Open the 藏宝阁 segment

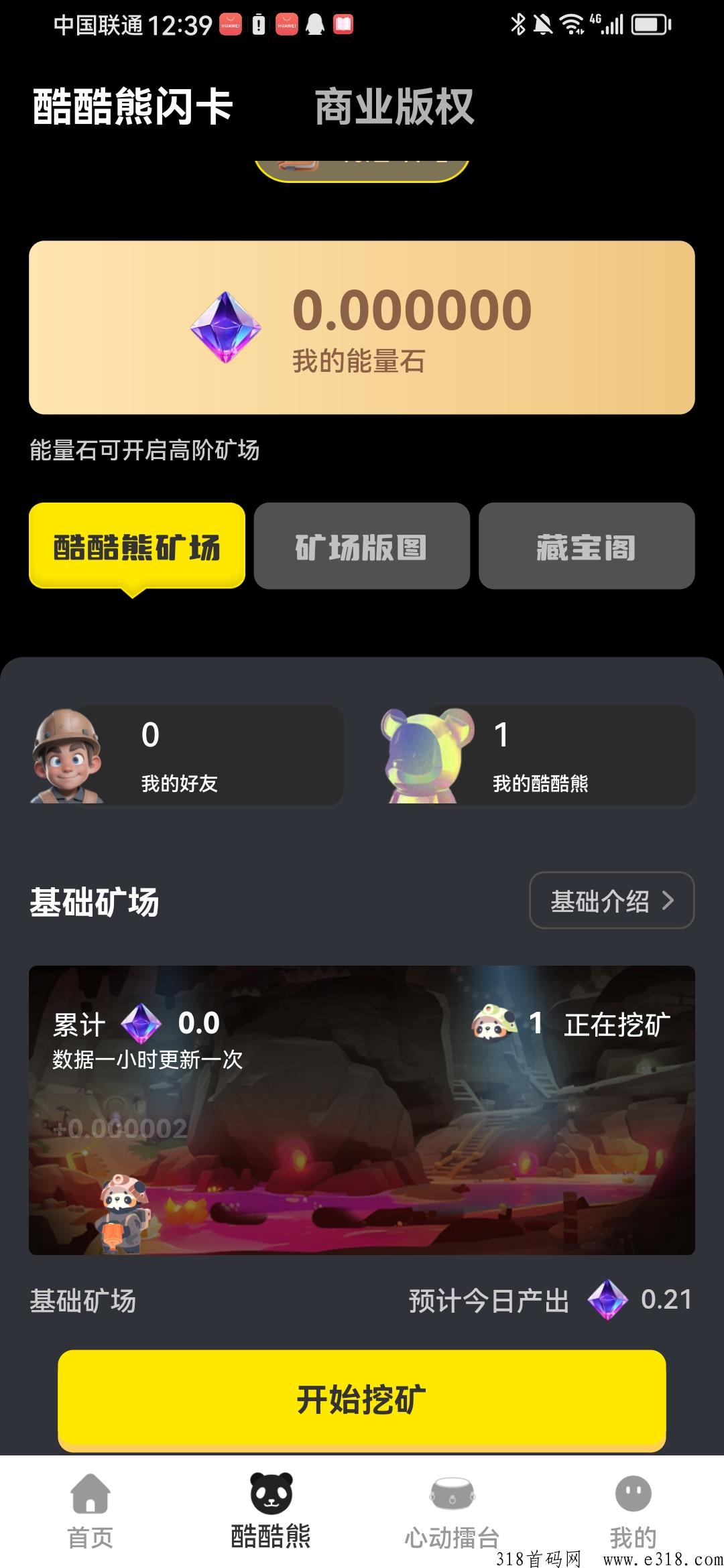pos(587,546)
